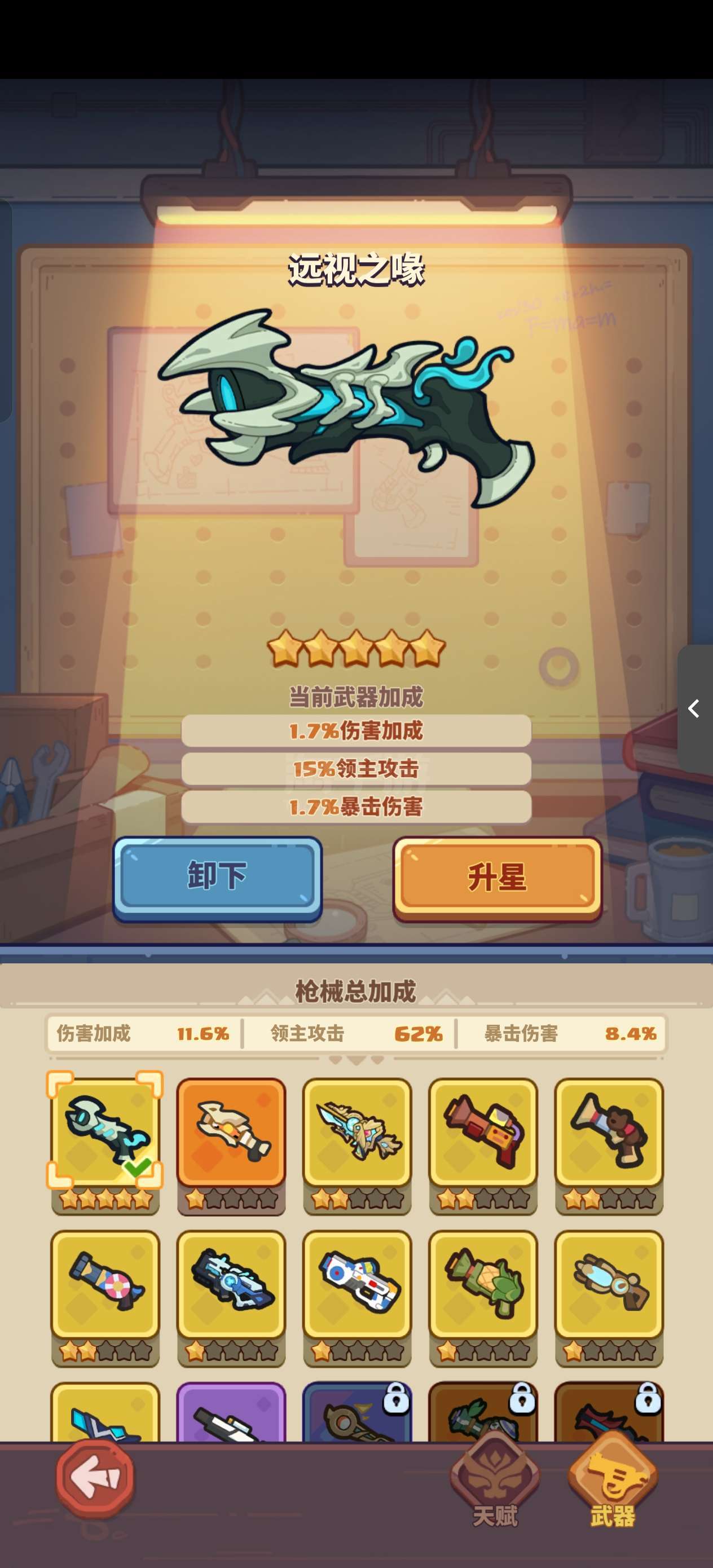The height and width of the screenshot is (1568, 713).
Task: Go back with the red arrow button
Action: click(95, 1477)
